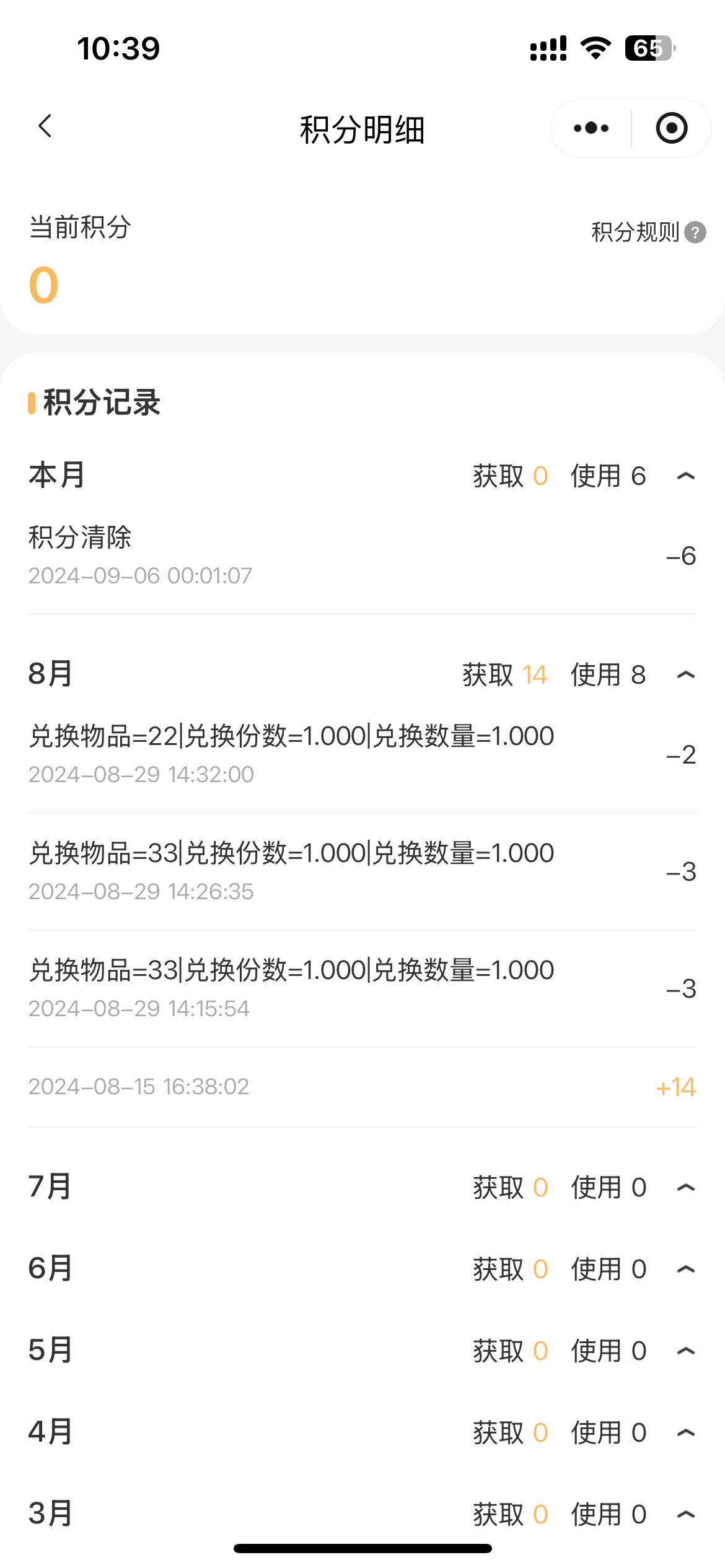
Task: Toggle the 7月 records section
Action: [686, 1187]
